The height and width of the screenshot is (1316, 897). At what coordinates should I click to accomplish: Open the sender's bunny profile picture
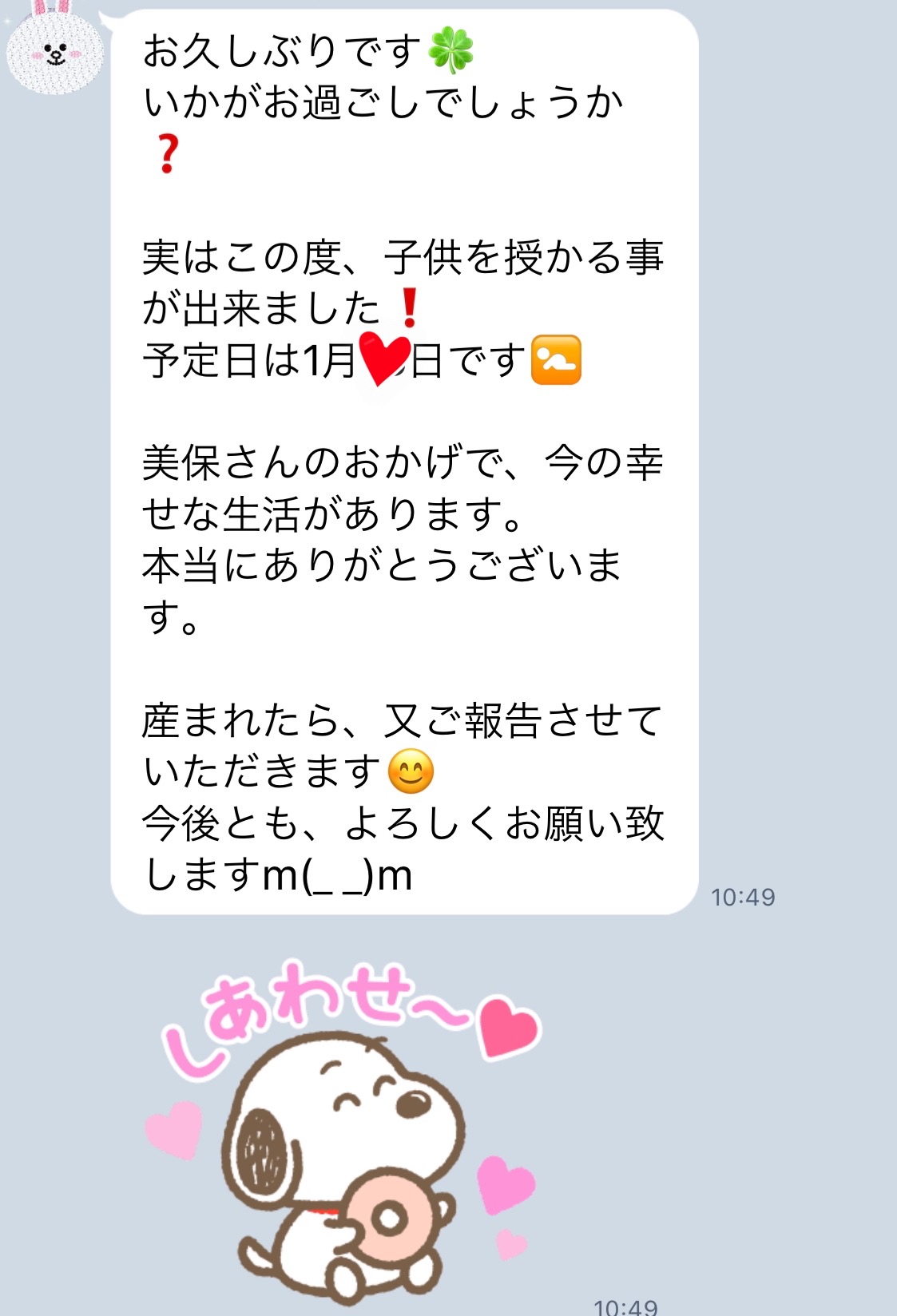(x=54, y=48)
